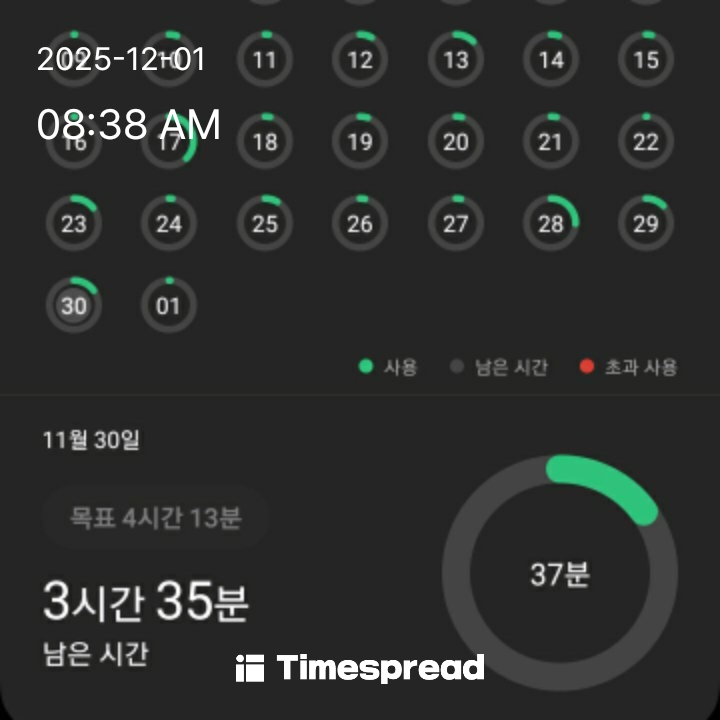
Task: Select day 29 in the calendar
Action: (646, 223)
